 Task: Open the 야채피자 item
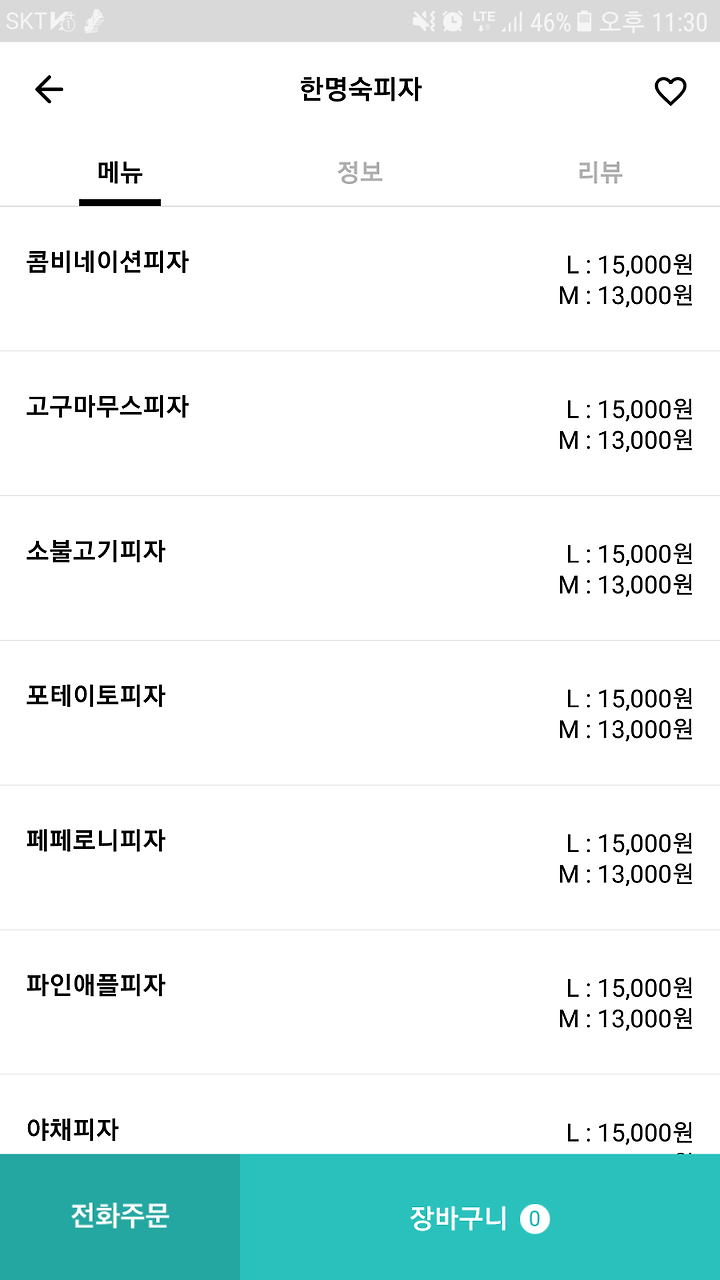click(360, 1115)
